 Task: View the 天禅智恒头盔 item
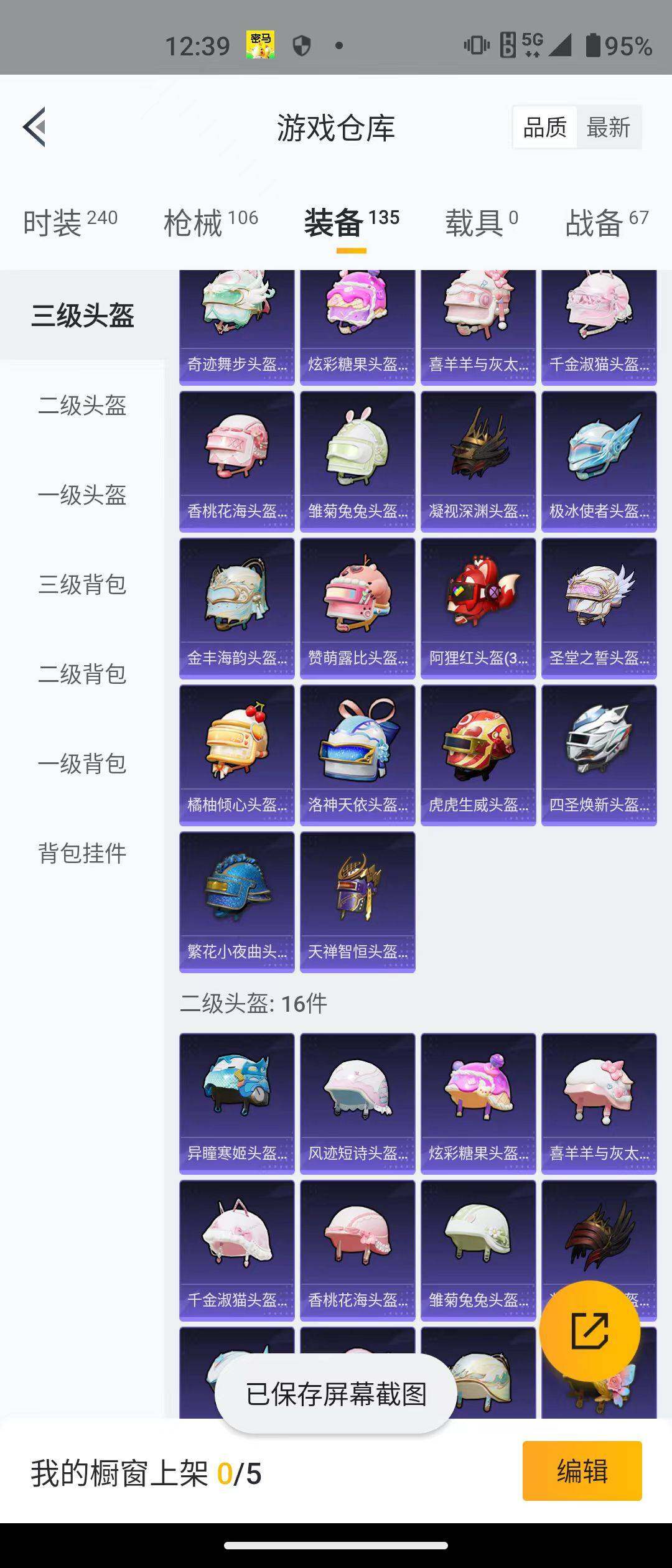(x=357, y=902)
